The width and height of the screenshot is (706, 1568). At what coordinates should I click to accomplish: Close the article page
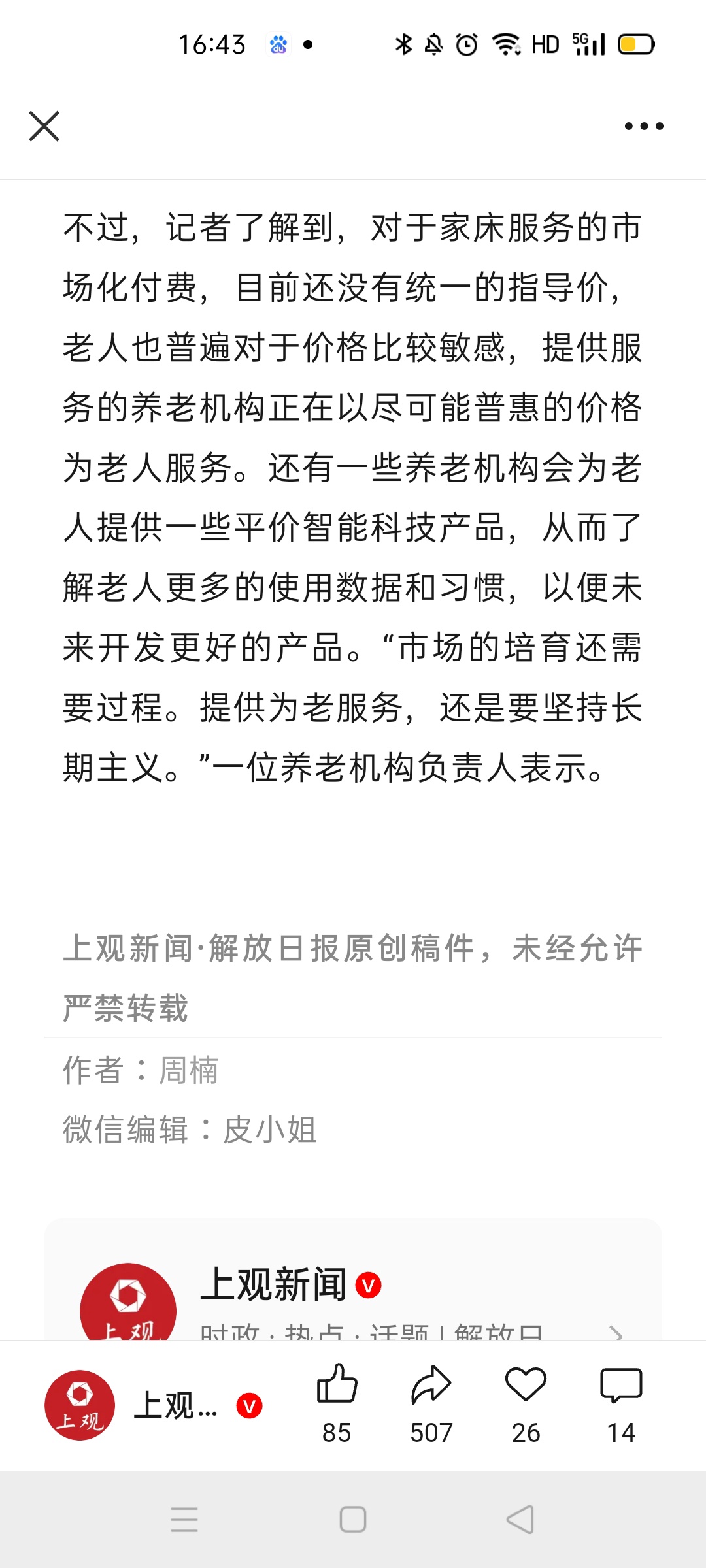44,126
